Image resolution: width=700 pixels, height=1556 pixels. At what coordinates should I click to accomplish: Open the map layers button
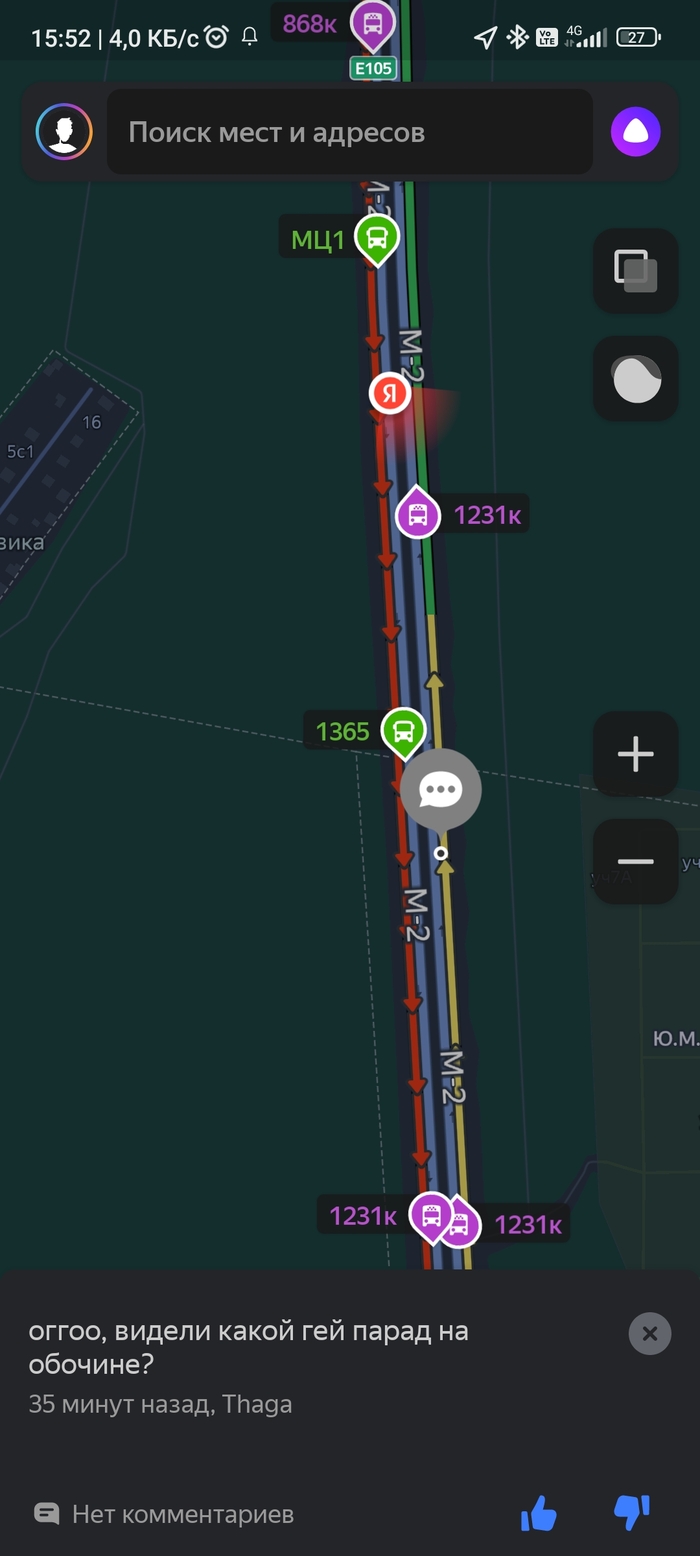[x=636, y=270]
